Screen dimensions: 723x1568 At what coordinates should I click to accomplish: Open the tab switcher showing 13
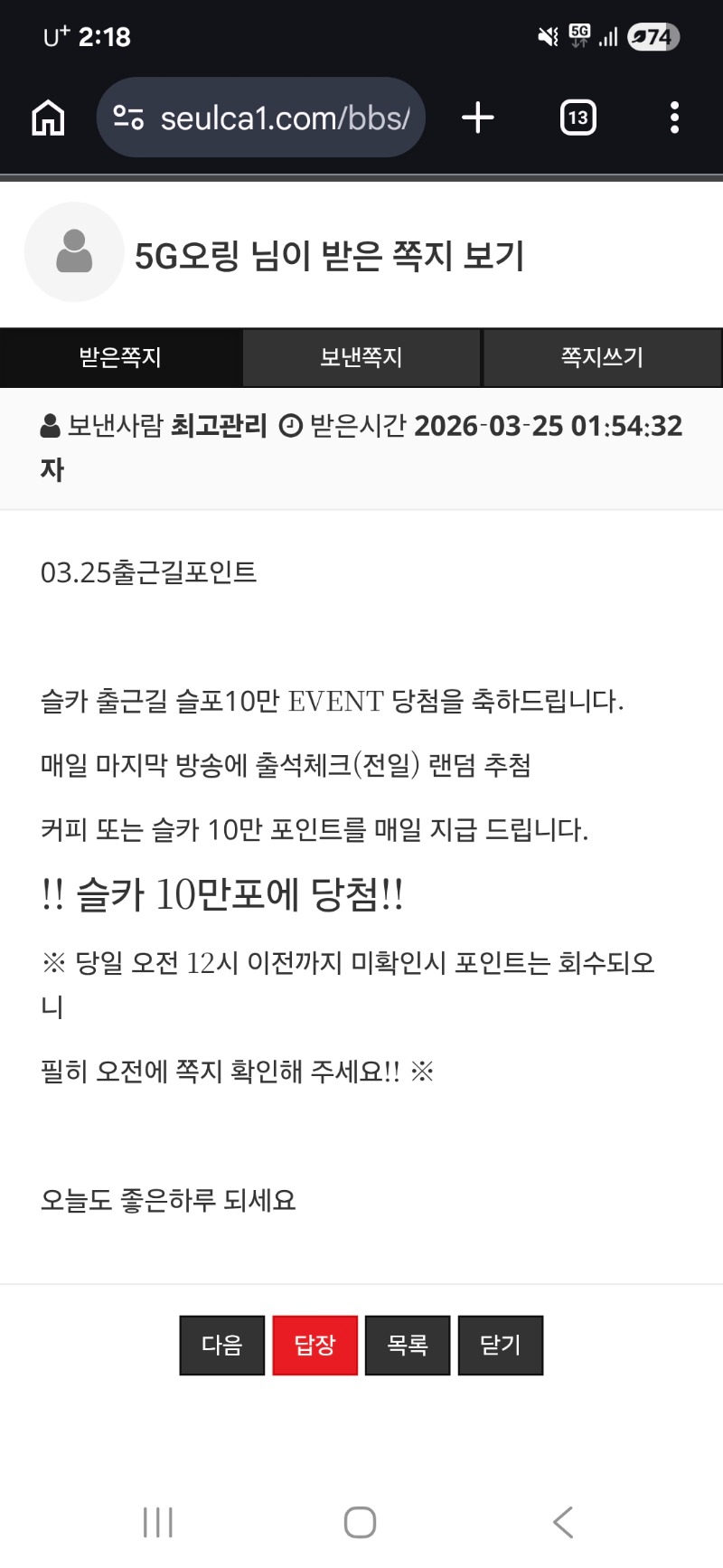[x=577, y=118]
